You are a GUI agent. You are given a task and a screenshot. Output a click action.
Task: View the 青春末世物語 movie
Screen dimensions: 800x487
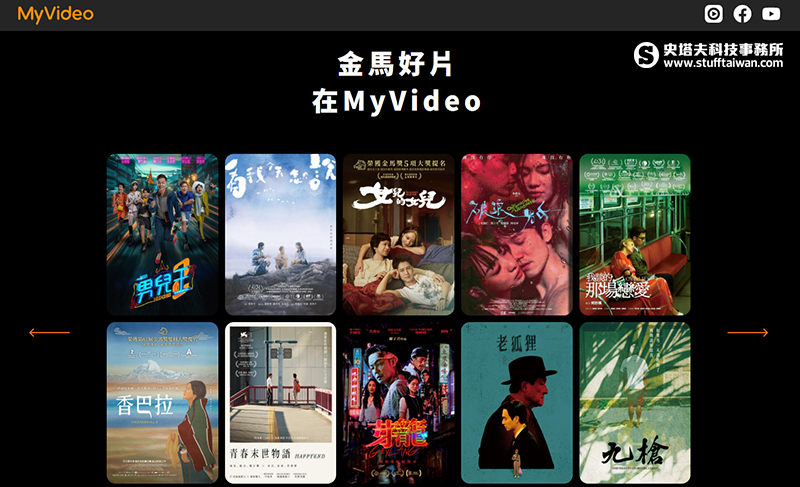pyautogui.click(x=280, y=402)
